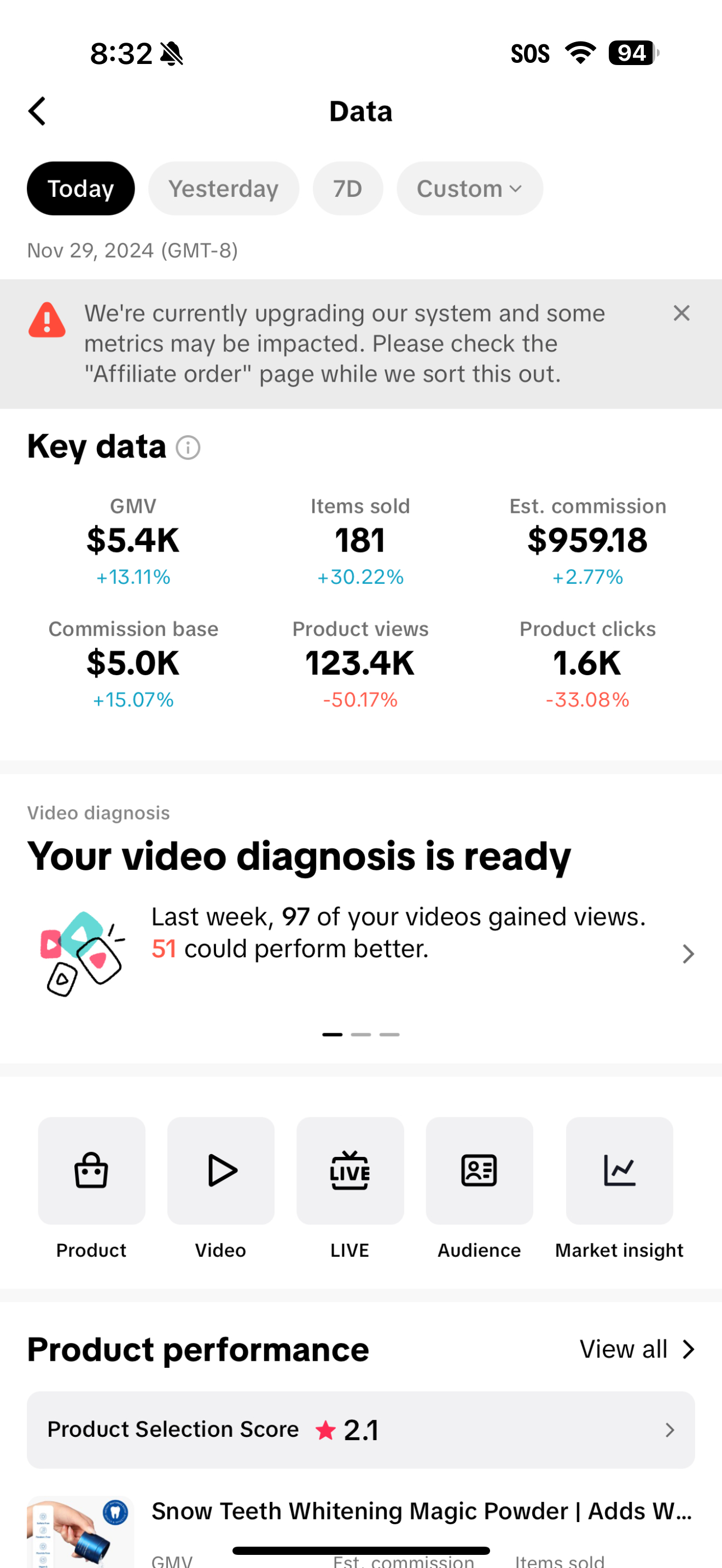Open Snow Teeth Whitening Magic Powder product
722x1568 pixels.
[420, 1511]
